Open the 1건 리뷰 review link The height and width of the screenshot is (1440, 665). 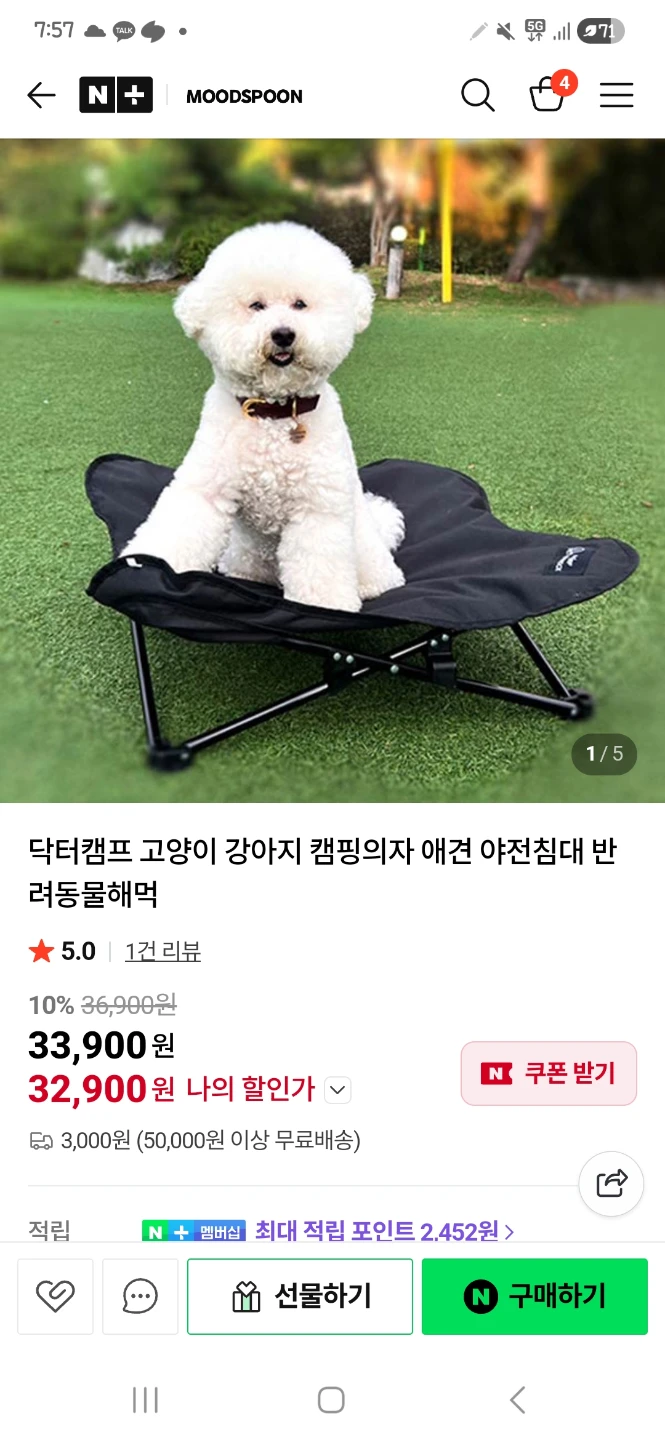coord(162,951)
